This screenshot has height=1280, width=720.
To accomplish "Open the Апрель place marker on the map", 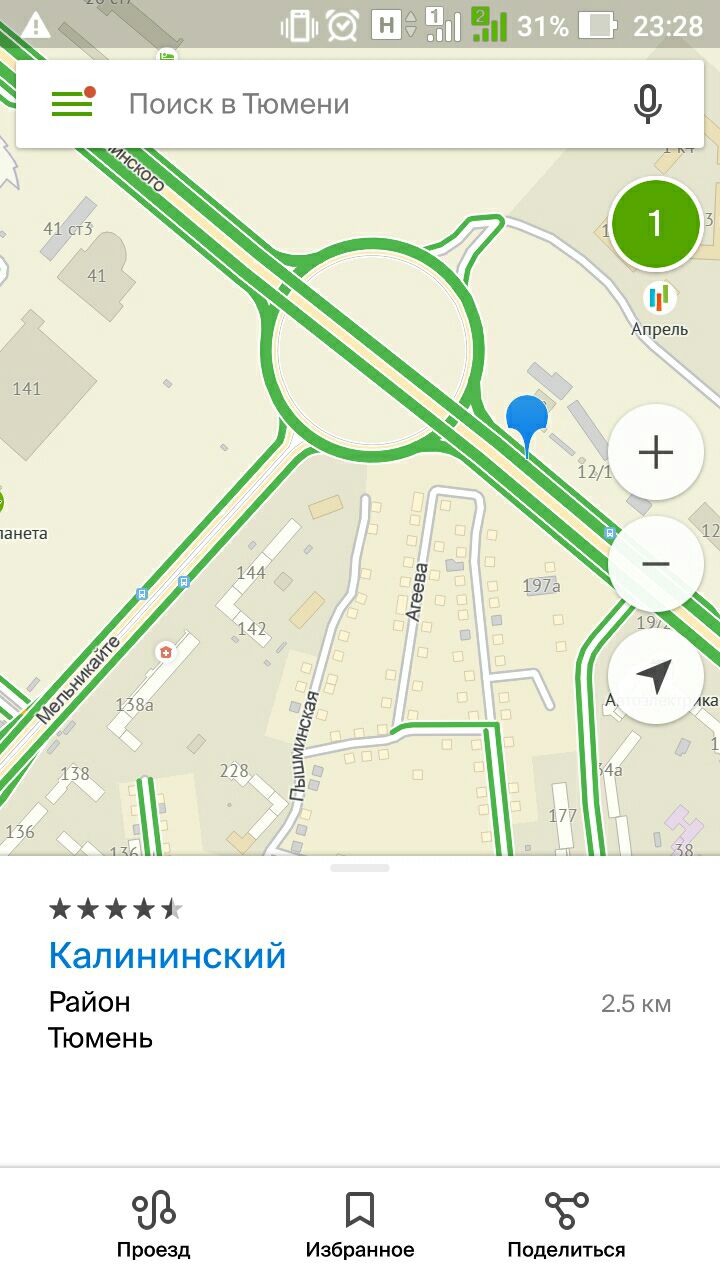I will [659, 310].
